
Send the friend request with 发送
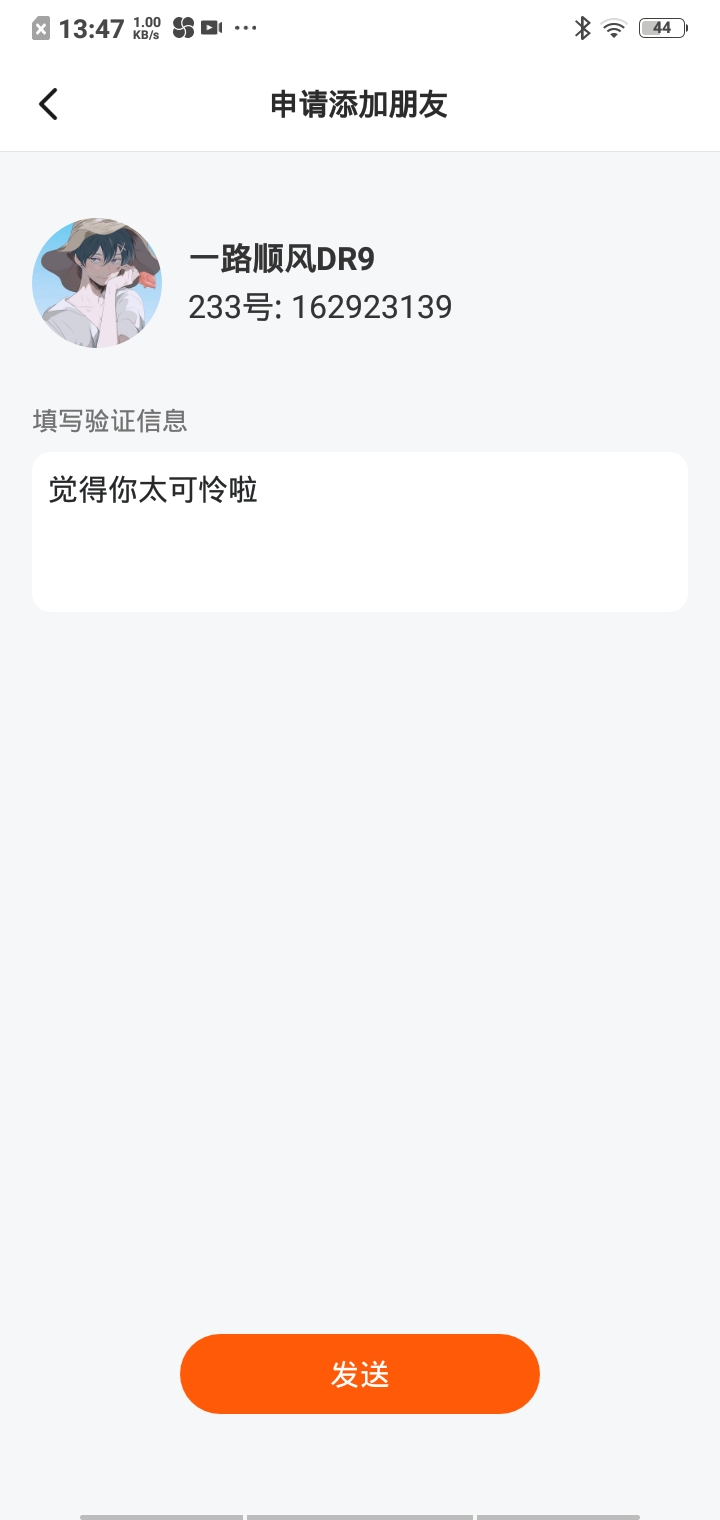[360, 1374]
